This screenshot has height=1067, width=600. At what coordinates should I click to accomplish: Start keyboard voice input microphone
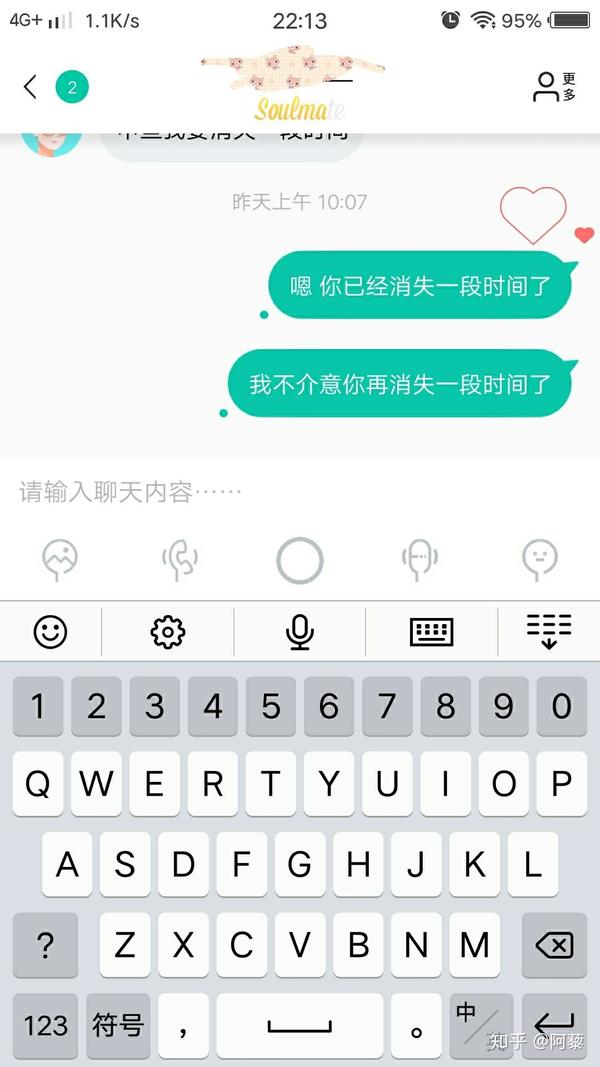300,632
